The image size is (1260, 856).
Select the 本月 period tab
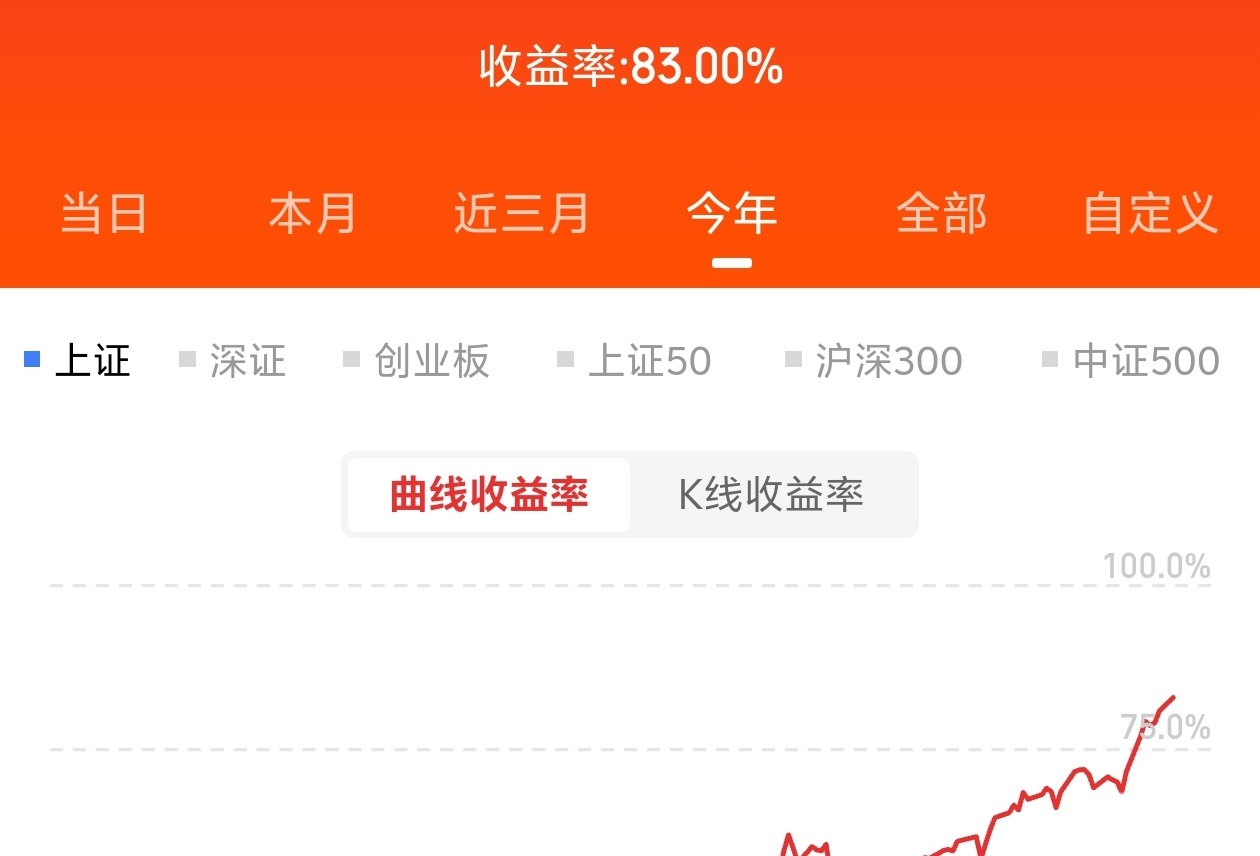coord(313,214)
